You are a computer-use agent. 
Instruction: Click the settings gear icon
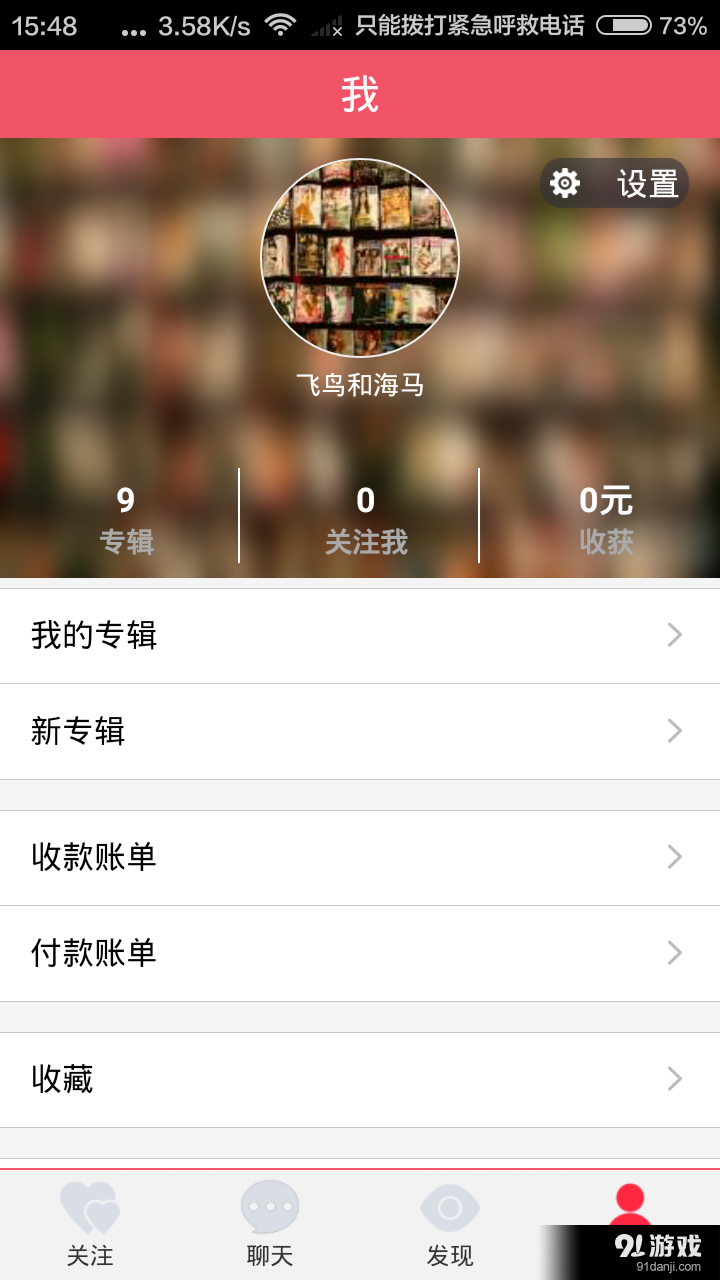tap(563, 183)
